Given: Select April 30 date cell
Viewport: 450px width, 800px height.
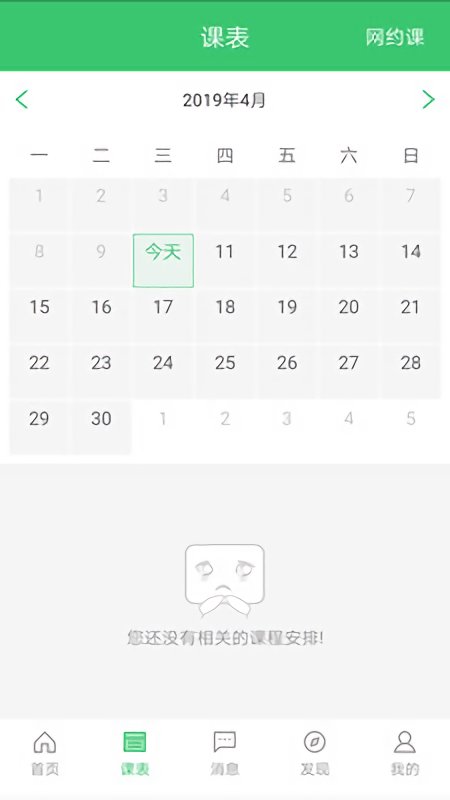Looking at the screenshot, I should point(101,427).
